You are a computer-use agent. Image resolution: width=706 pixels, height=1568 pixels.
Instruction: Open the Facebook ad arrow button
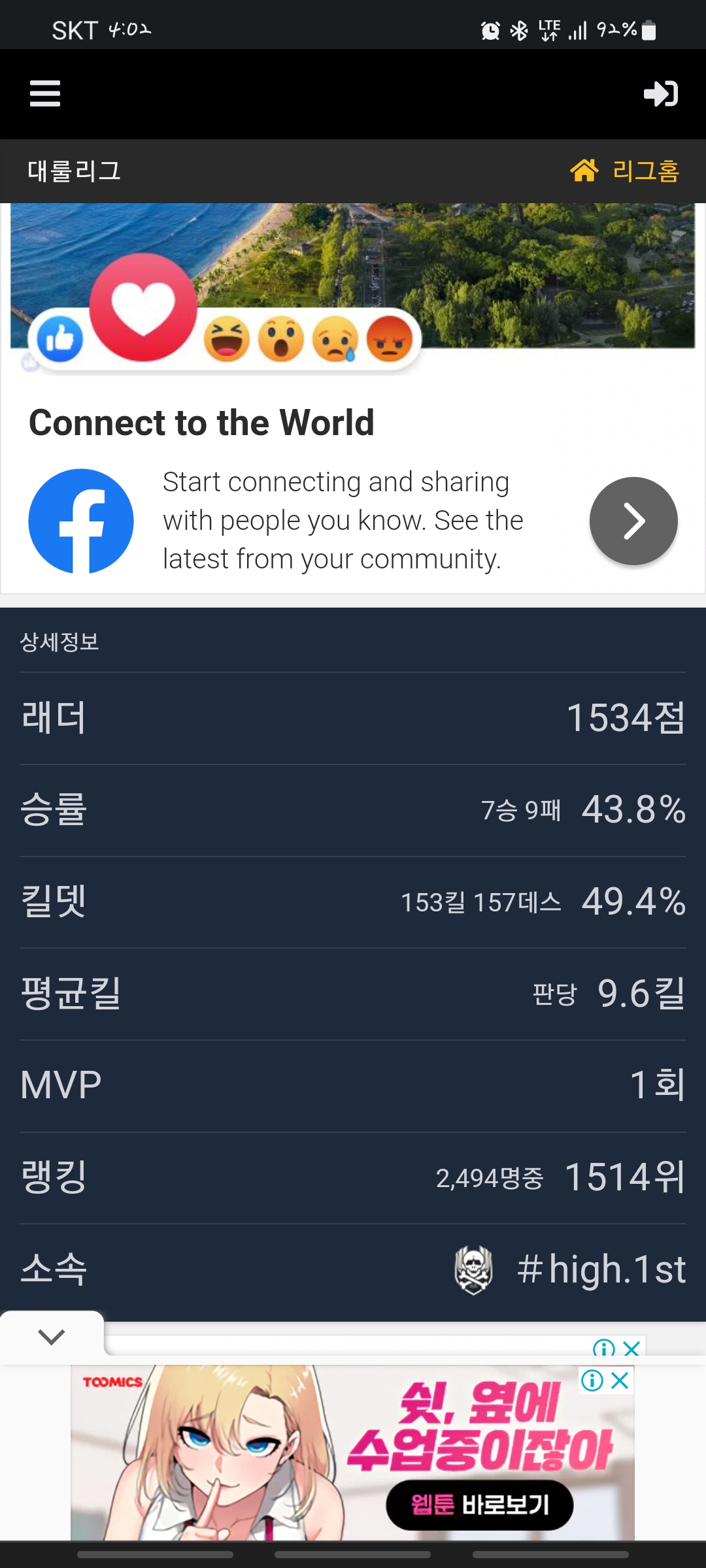pyautogui.click(x=633, y=521)
